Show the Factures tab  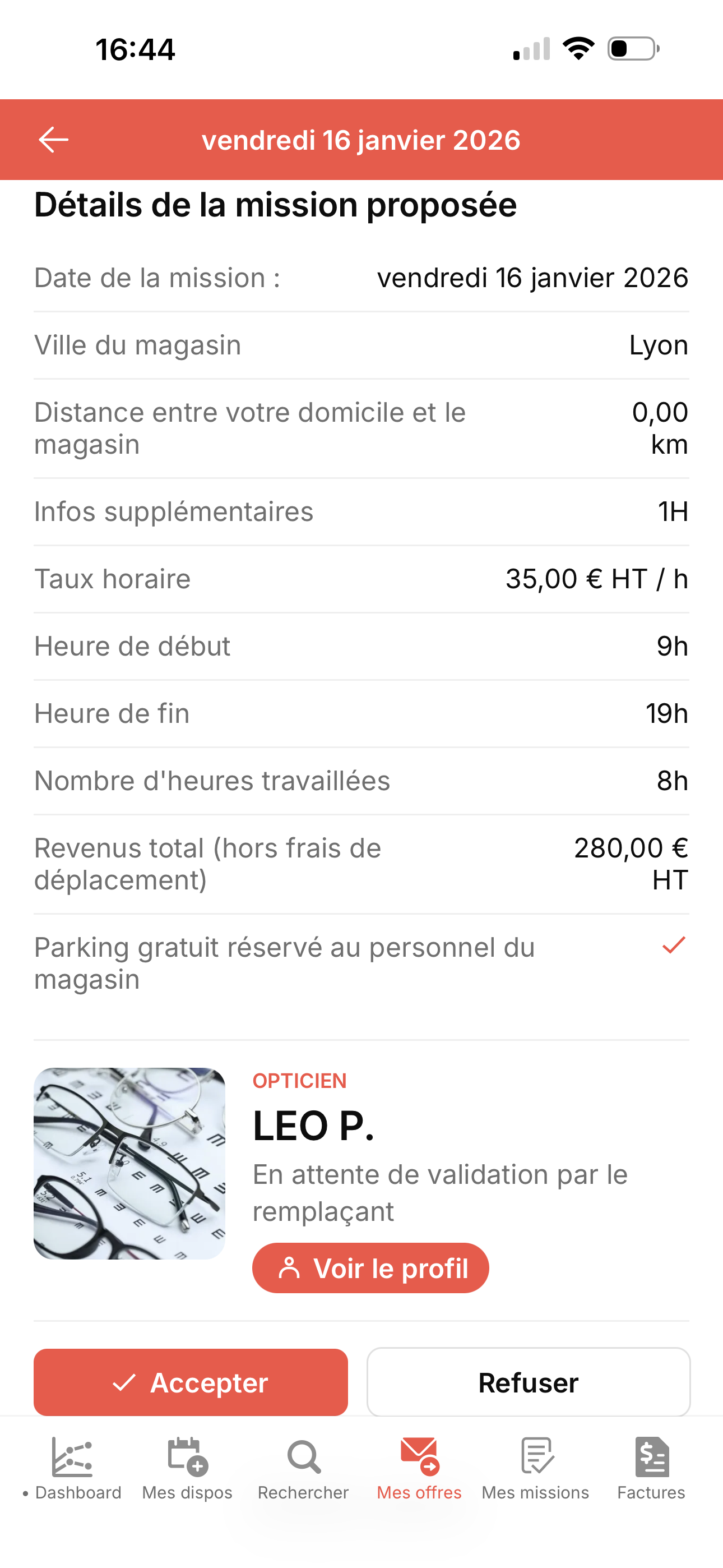651,1468
